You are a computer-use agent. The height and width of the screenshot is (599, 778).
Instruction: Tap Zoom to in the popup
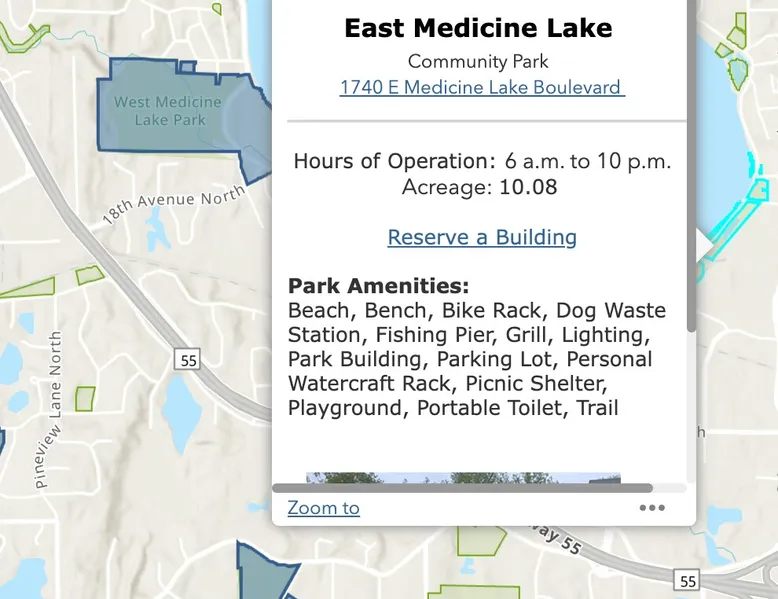tap(323, 508)
